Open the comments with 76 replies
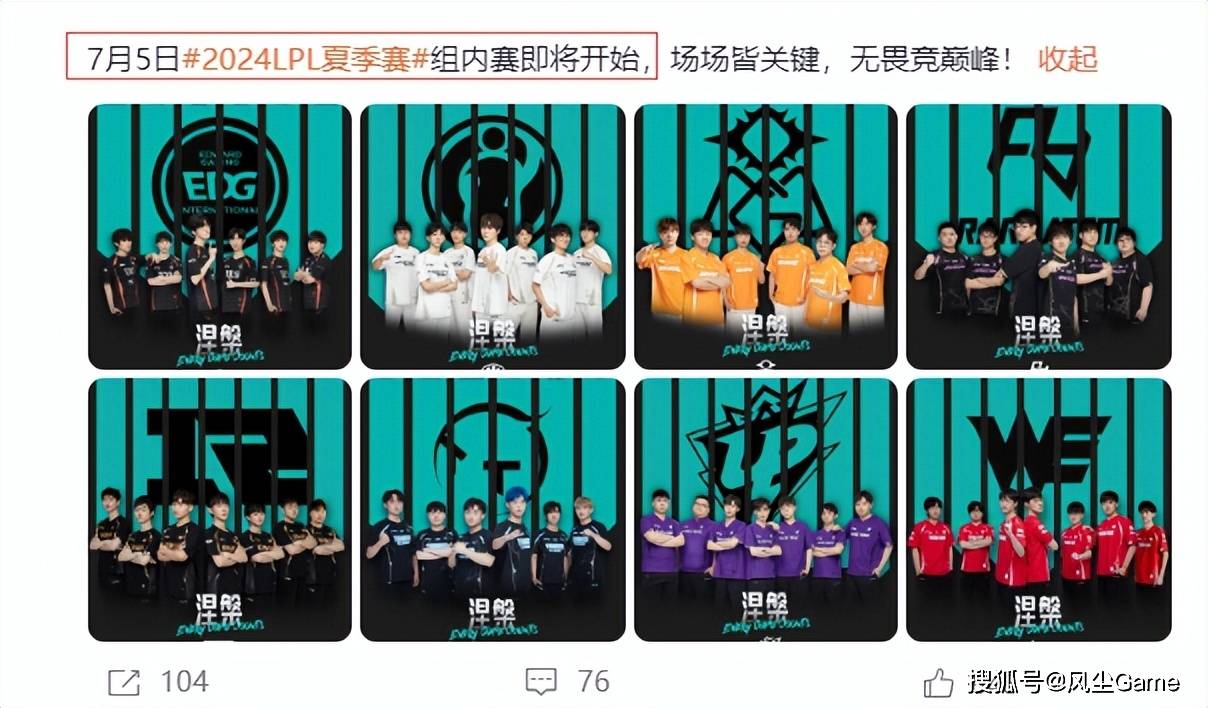The width and height of the screenshot is (1208, 708). (x=541, y=682)
